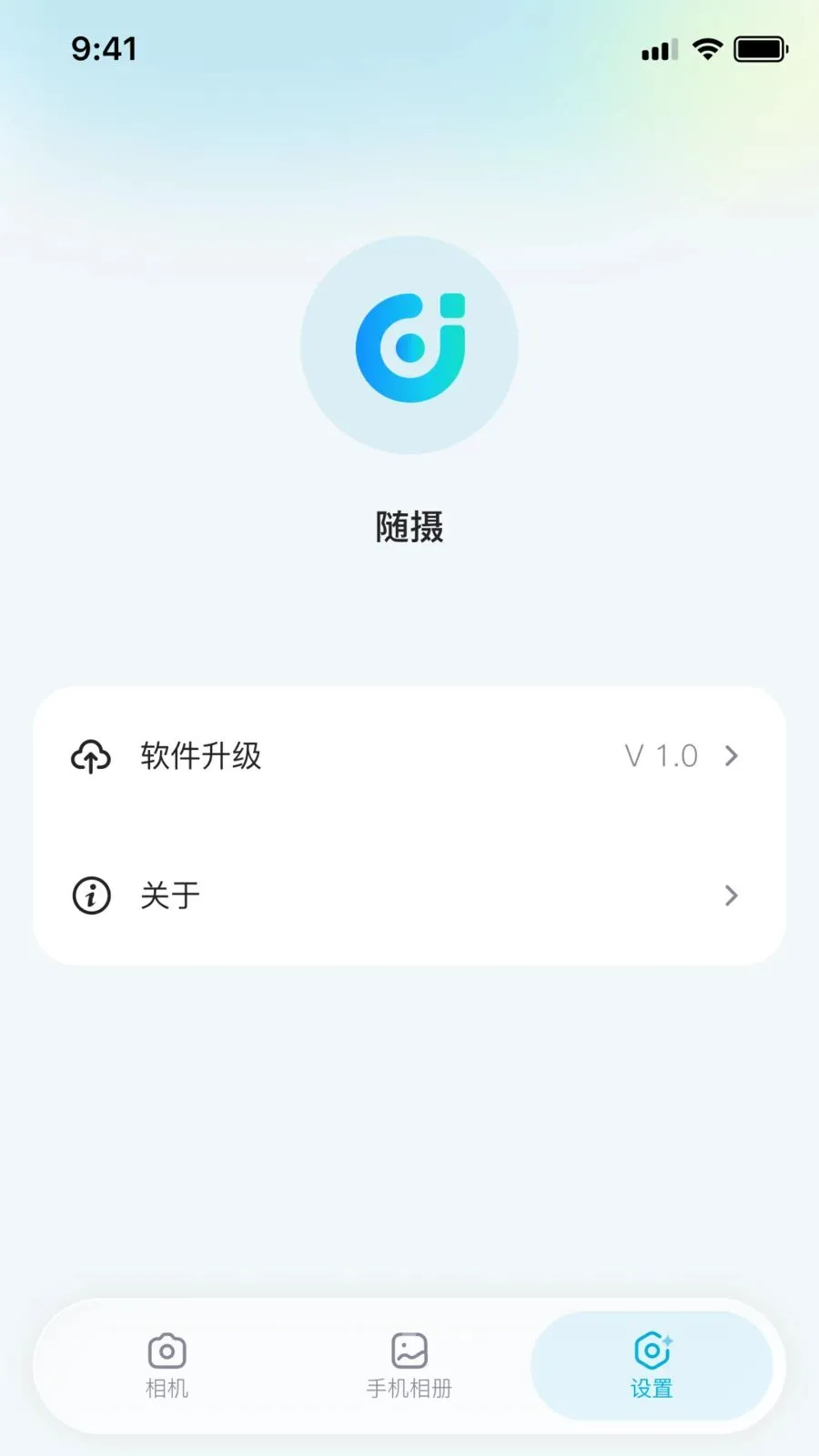The image size is (819, 1456).
Task: Tap the 9:41 time in status bar
Action: click(x=106, y=49)
